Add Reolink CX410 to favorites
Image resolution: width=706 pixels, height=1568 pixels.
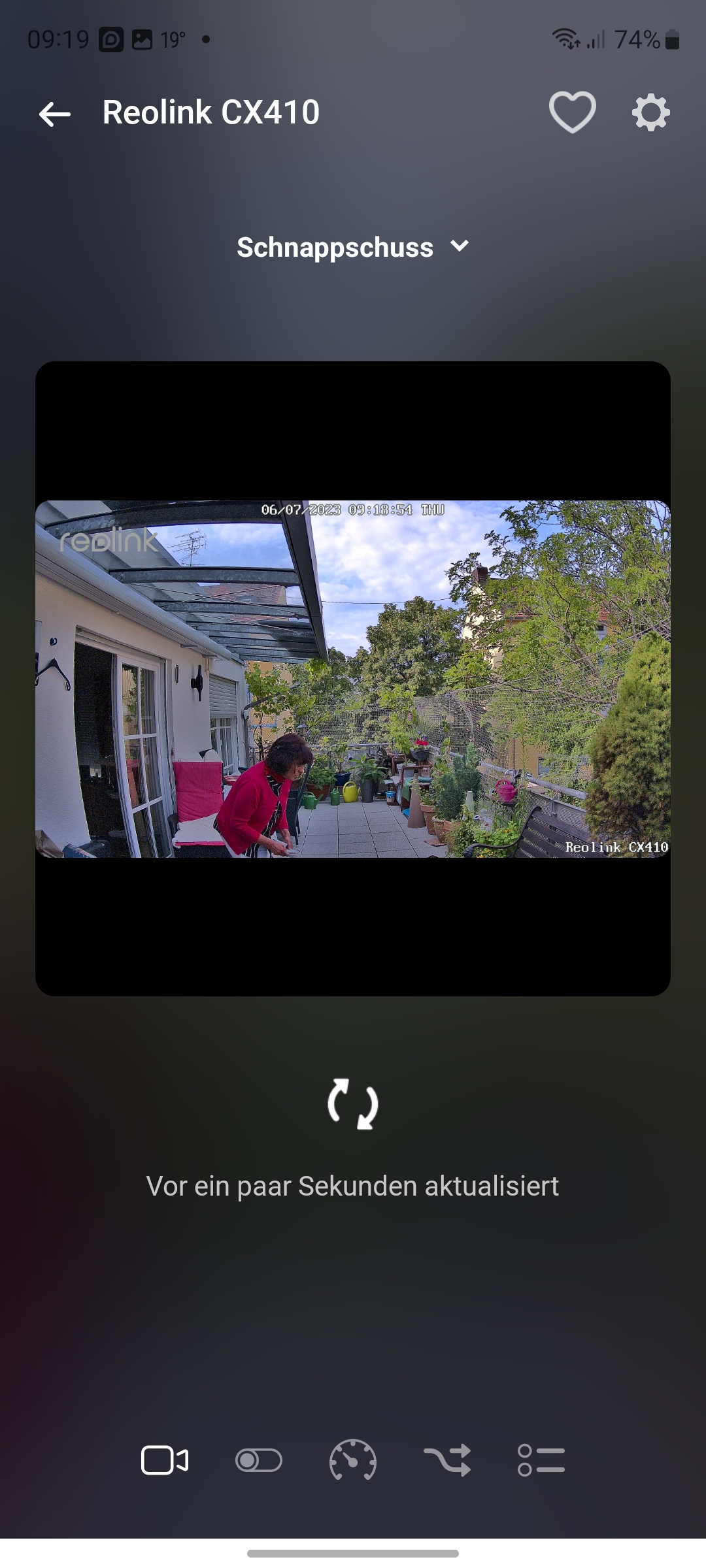[572, 112]
